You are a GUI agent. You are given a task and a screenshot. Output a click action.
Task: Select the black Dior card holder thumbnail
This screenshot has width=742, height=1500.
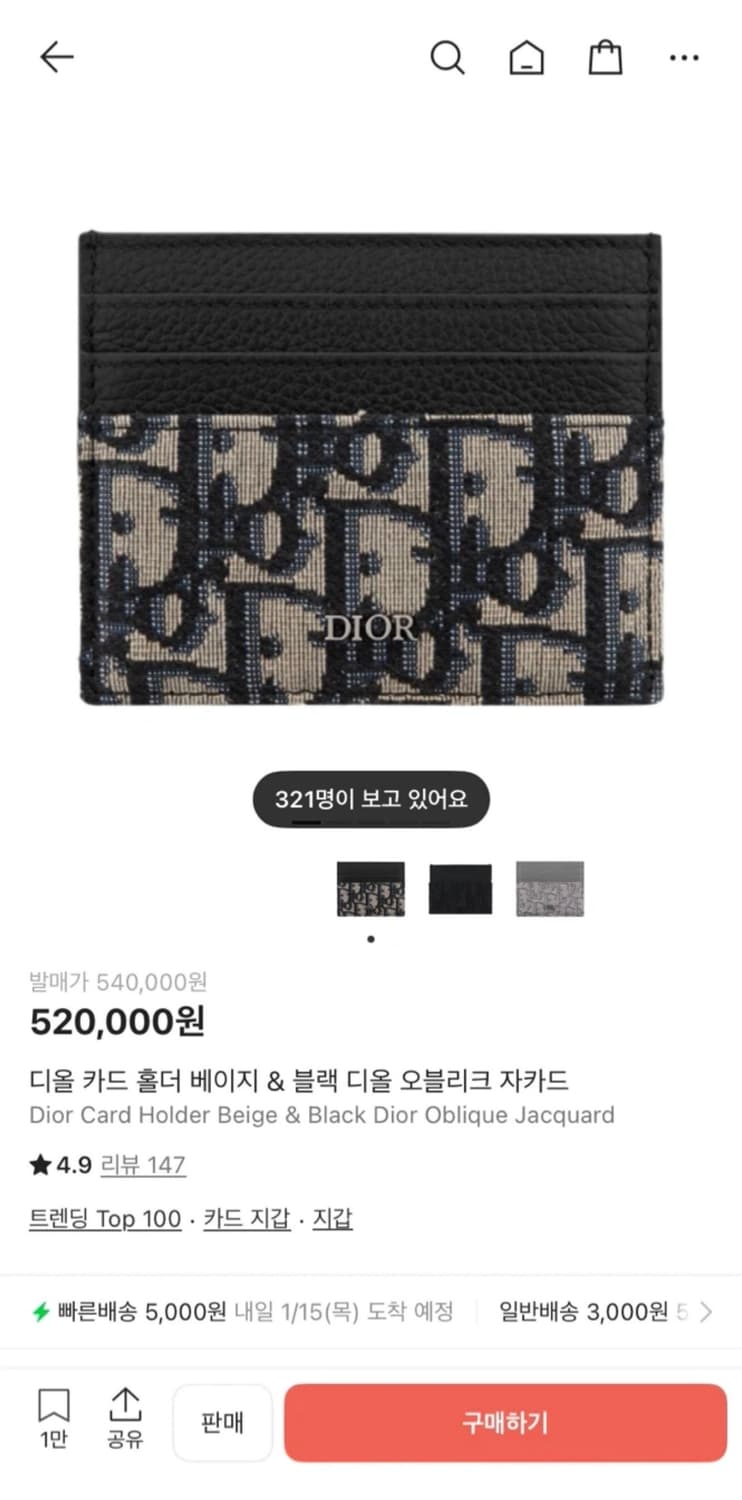459,889
